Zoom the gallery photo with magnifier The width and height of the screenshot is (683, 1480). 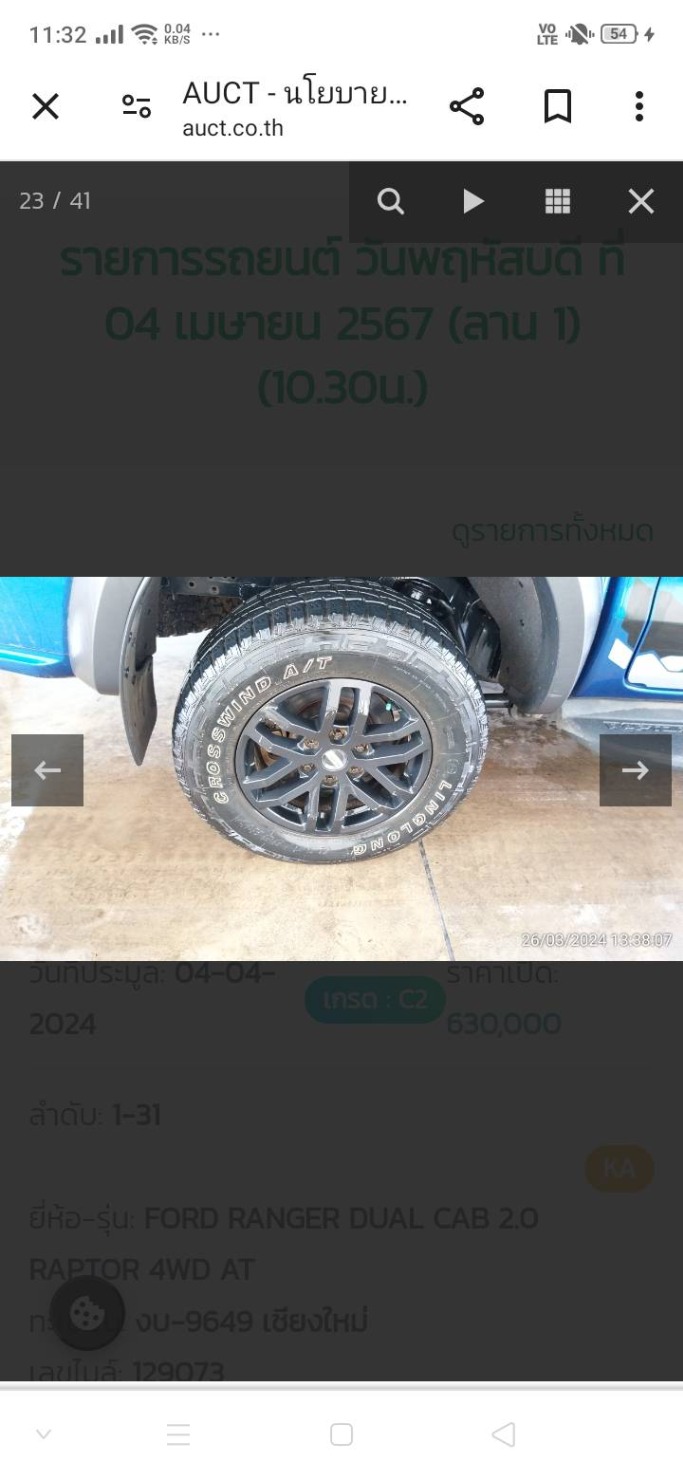click(390, 201)
